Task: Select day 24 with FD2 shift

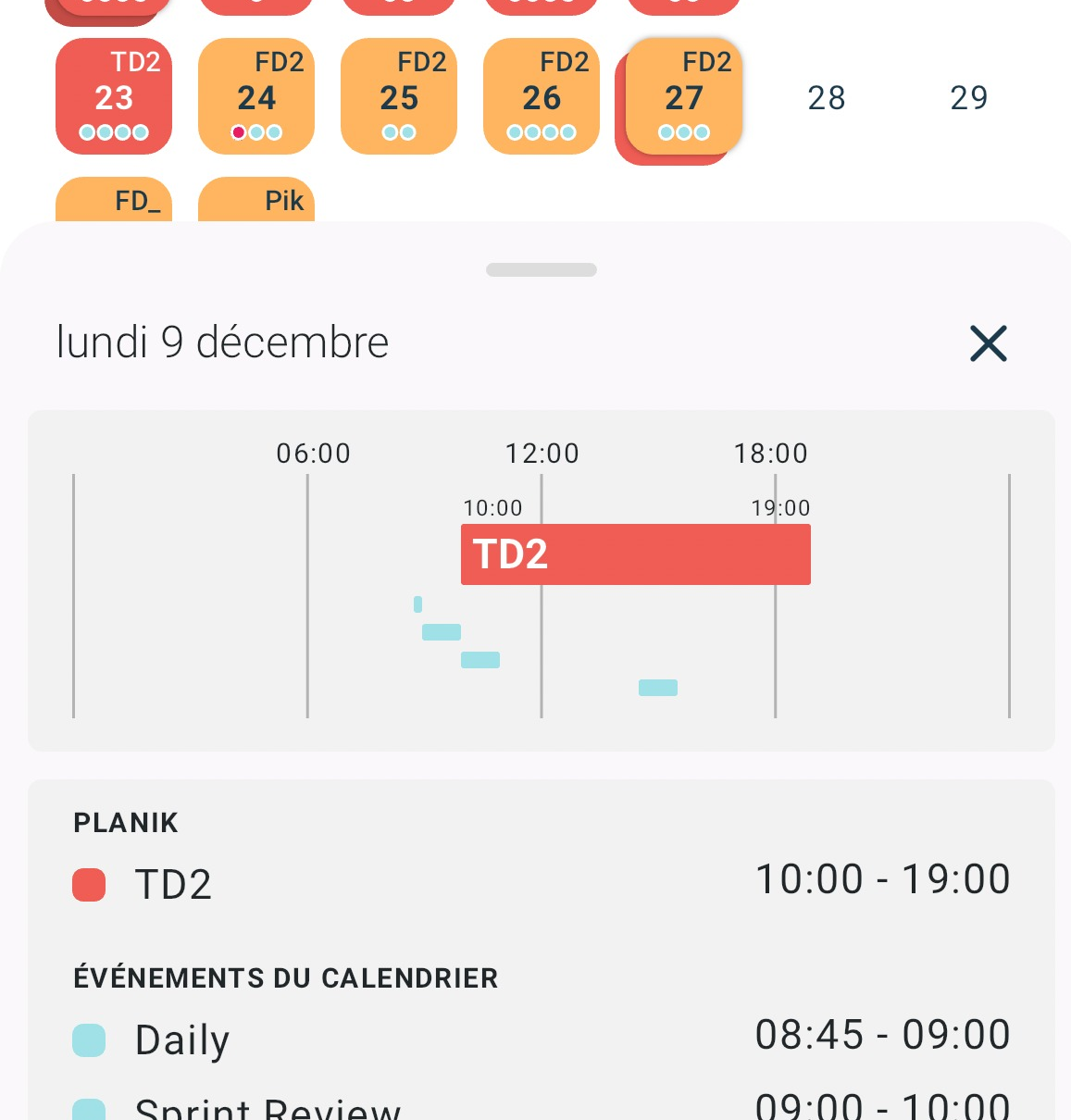Action: click(256, 96)
